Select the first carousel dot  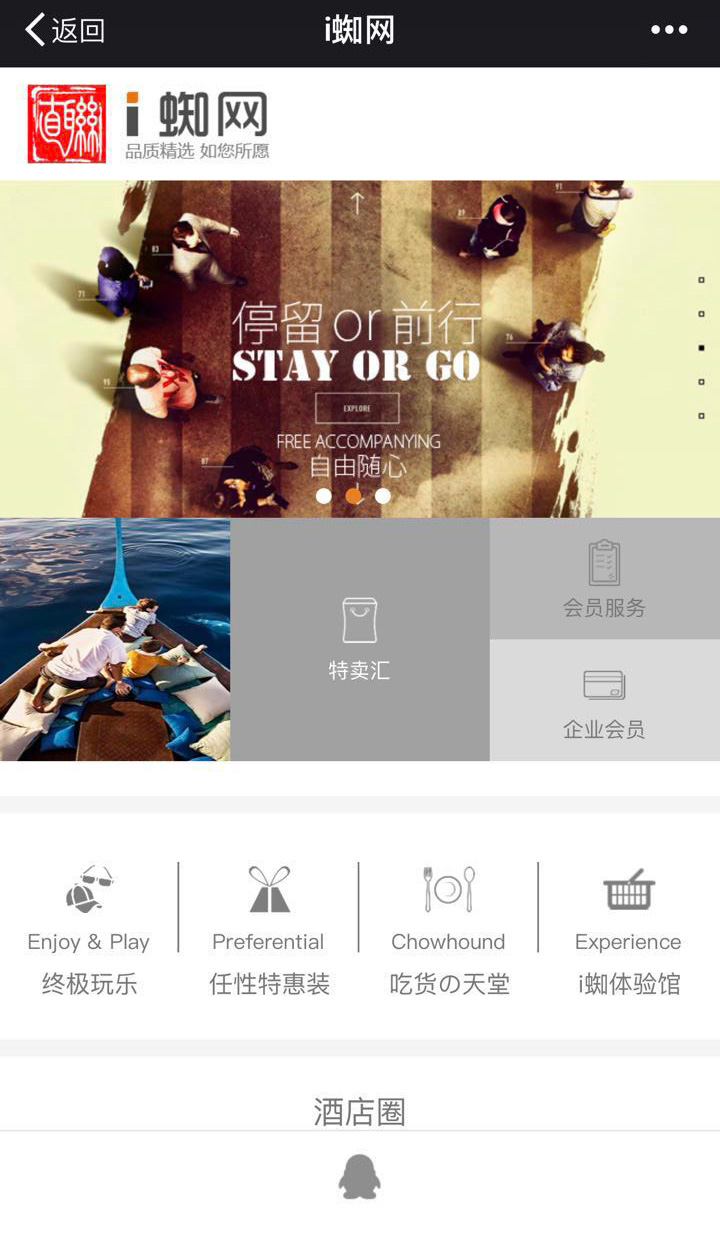(323, 496)
